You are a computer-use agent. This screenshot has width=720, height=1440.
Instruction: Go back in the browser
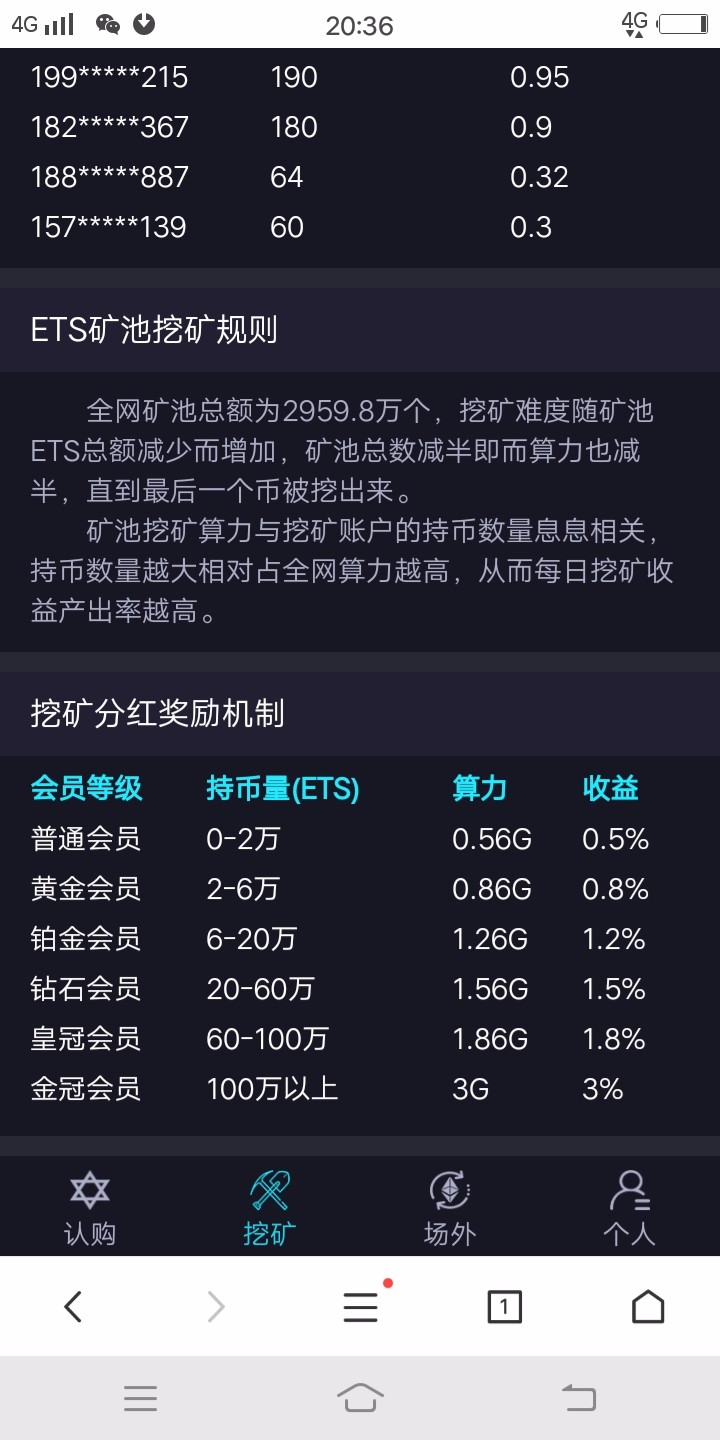coord(73,1306)
